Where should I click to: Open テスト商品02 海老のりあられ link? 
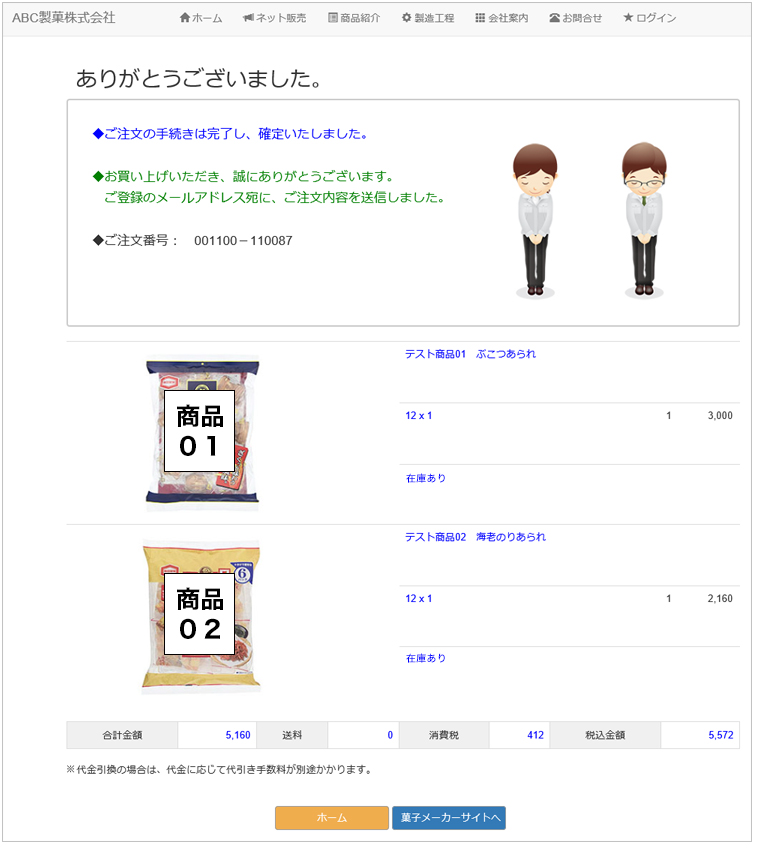(475, 537)
